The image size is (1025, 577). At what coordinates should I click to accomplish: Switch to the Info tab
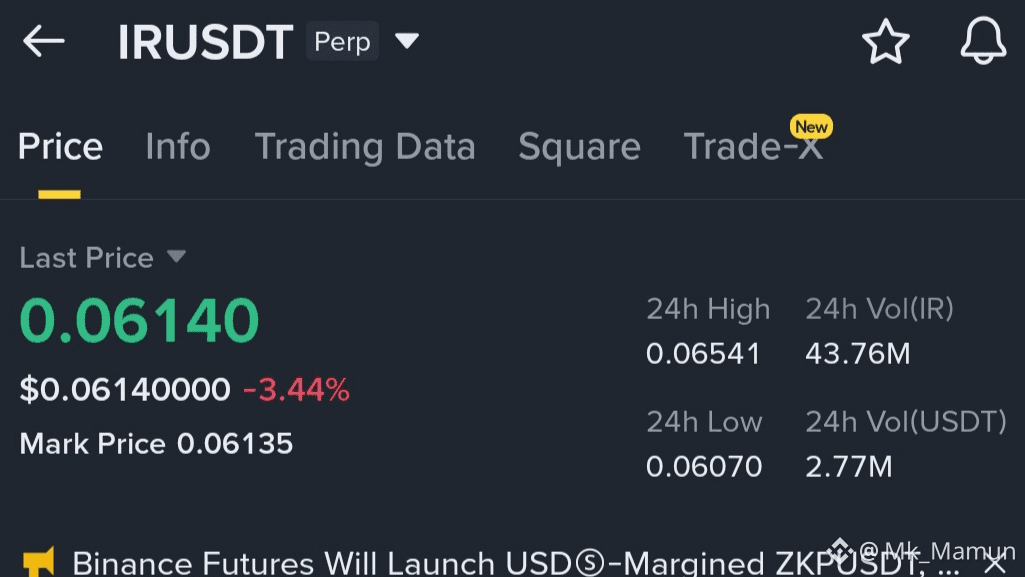coord(177,147)
